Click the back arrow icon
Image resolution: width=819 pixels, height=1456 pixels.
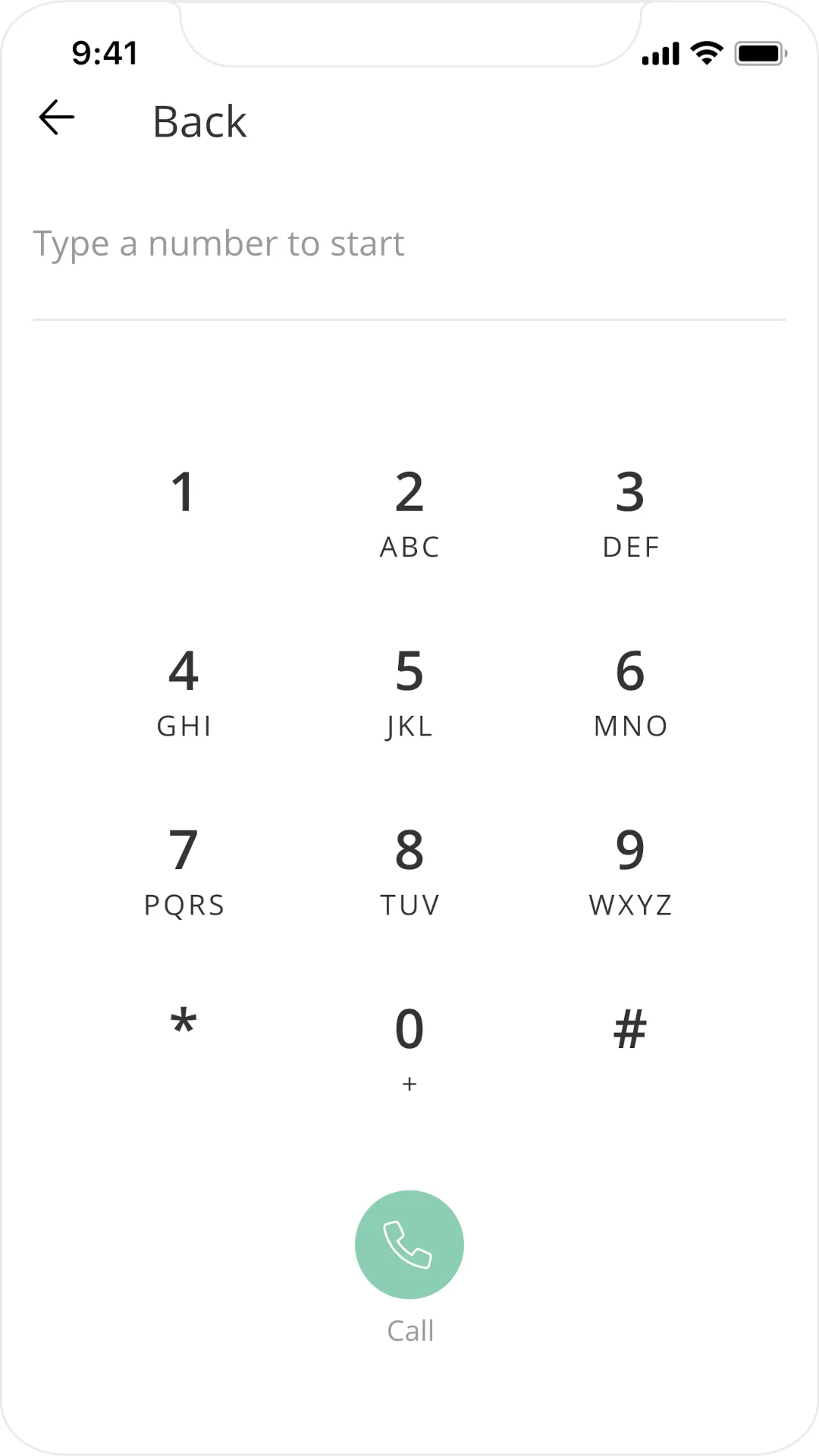click(55, 118)
